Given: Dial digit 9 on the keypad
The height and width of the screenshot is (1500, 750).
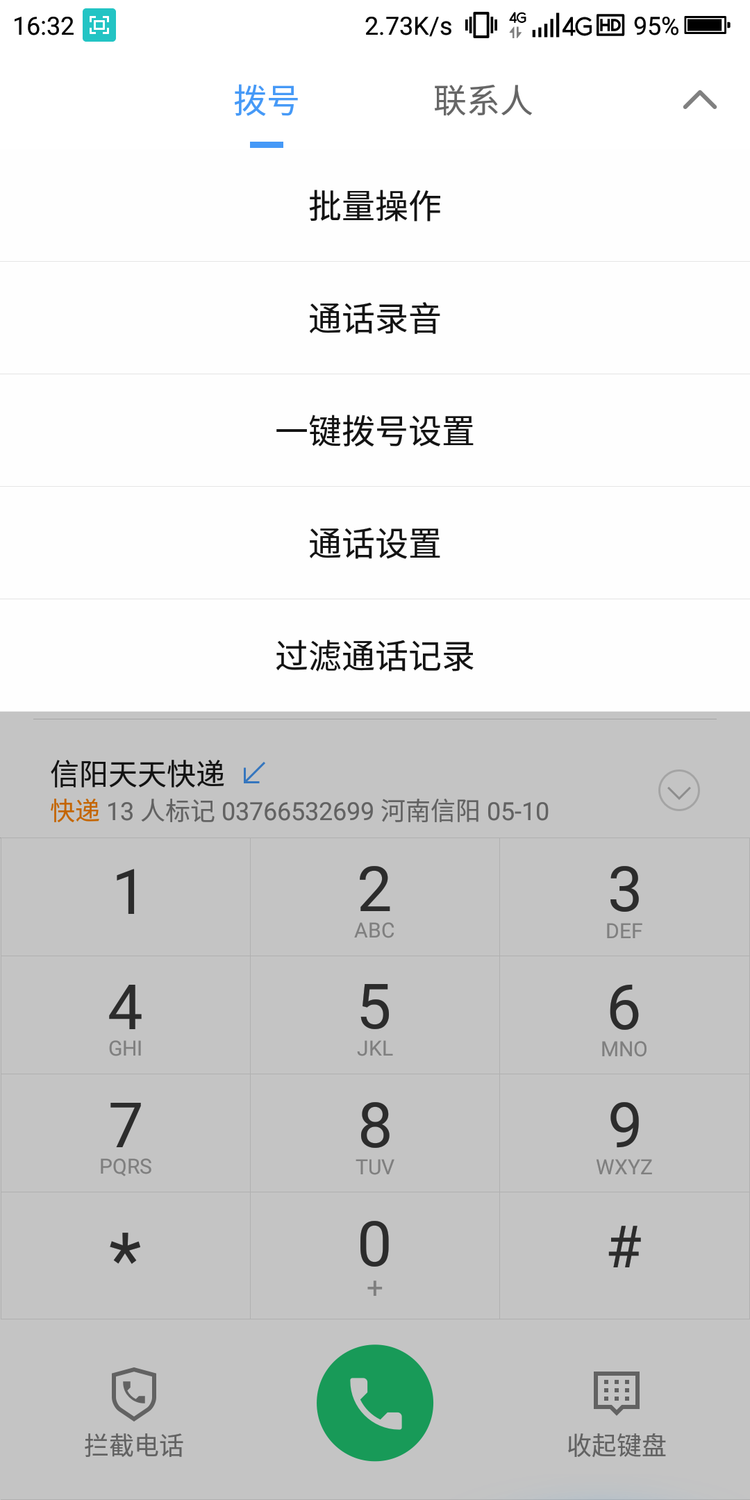Looking at the screenshot, I should [x=624, y=1134].
